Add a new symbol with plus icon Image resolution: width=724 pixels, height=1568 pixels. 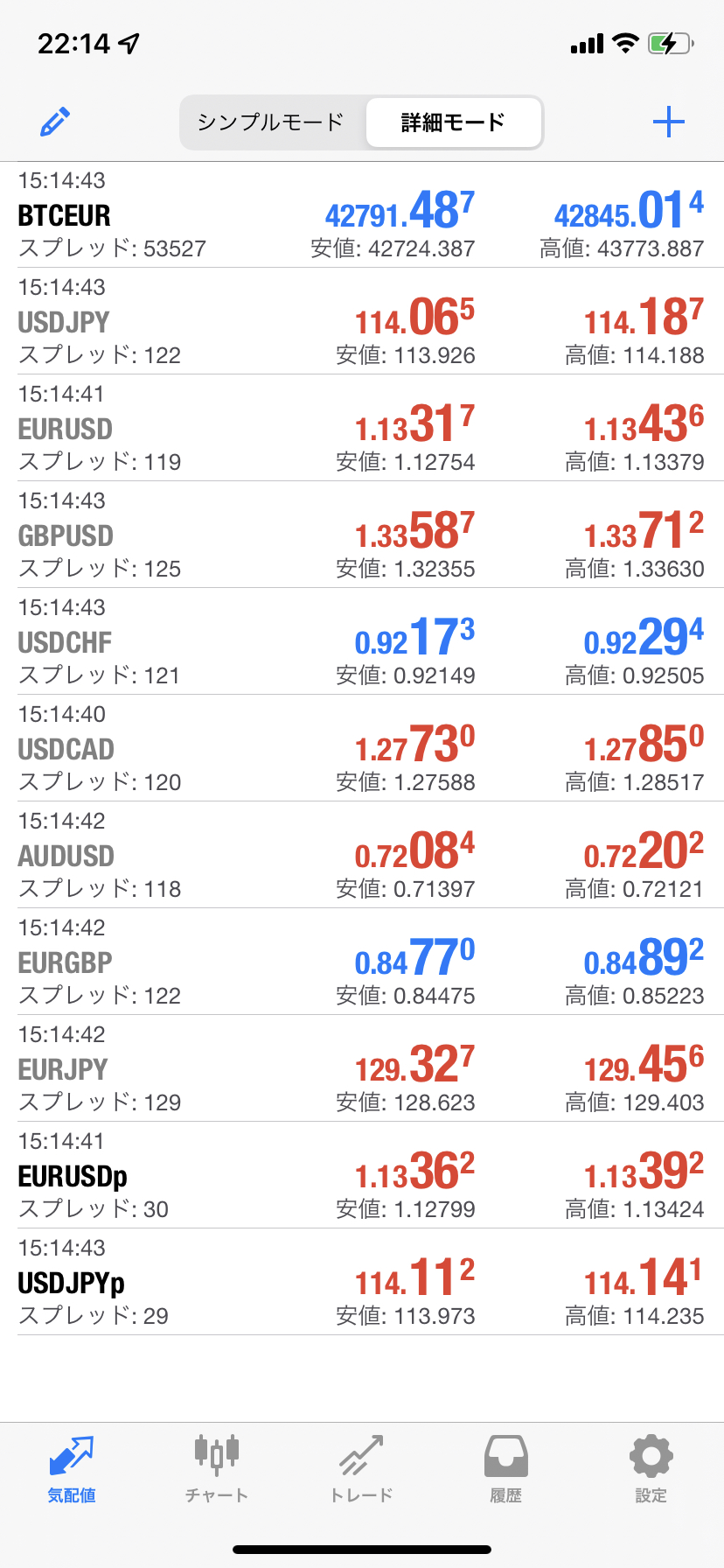click(669, 122)
